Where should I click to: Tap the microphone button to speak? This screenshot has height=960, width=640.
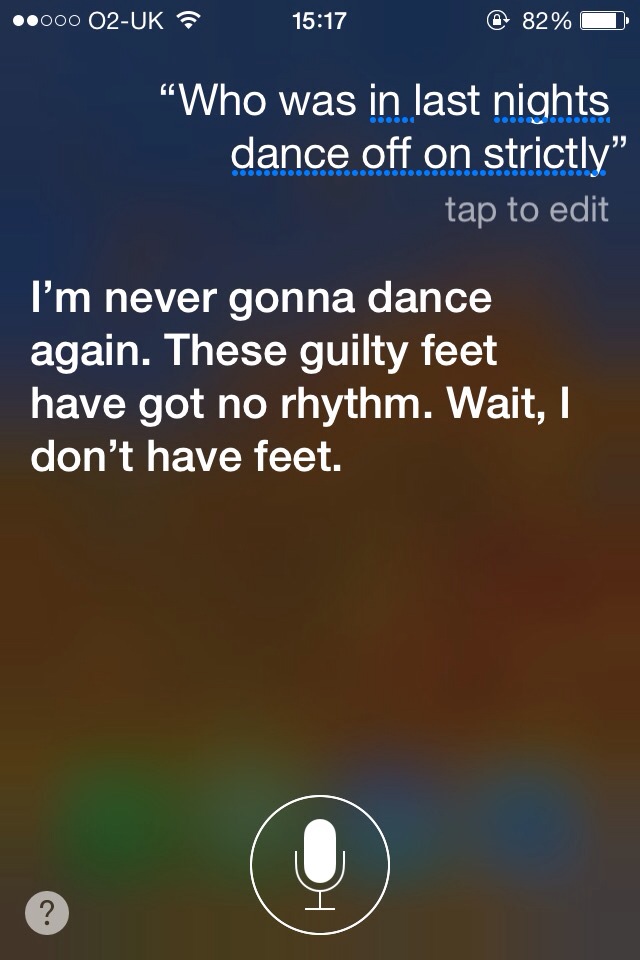point(320,864)
